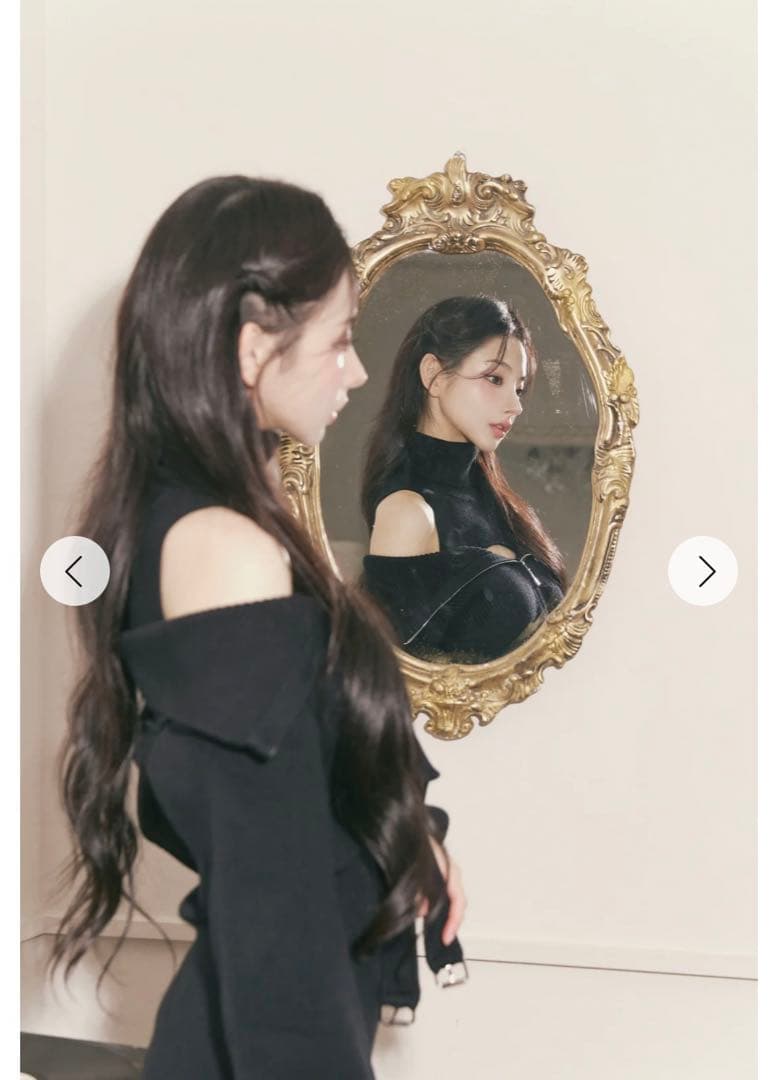This screenshot has height=1080, width=779.
Task: Show the next image with right arrow
Action: click(x=703, y=571)
